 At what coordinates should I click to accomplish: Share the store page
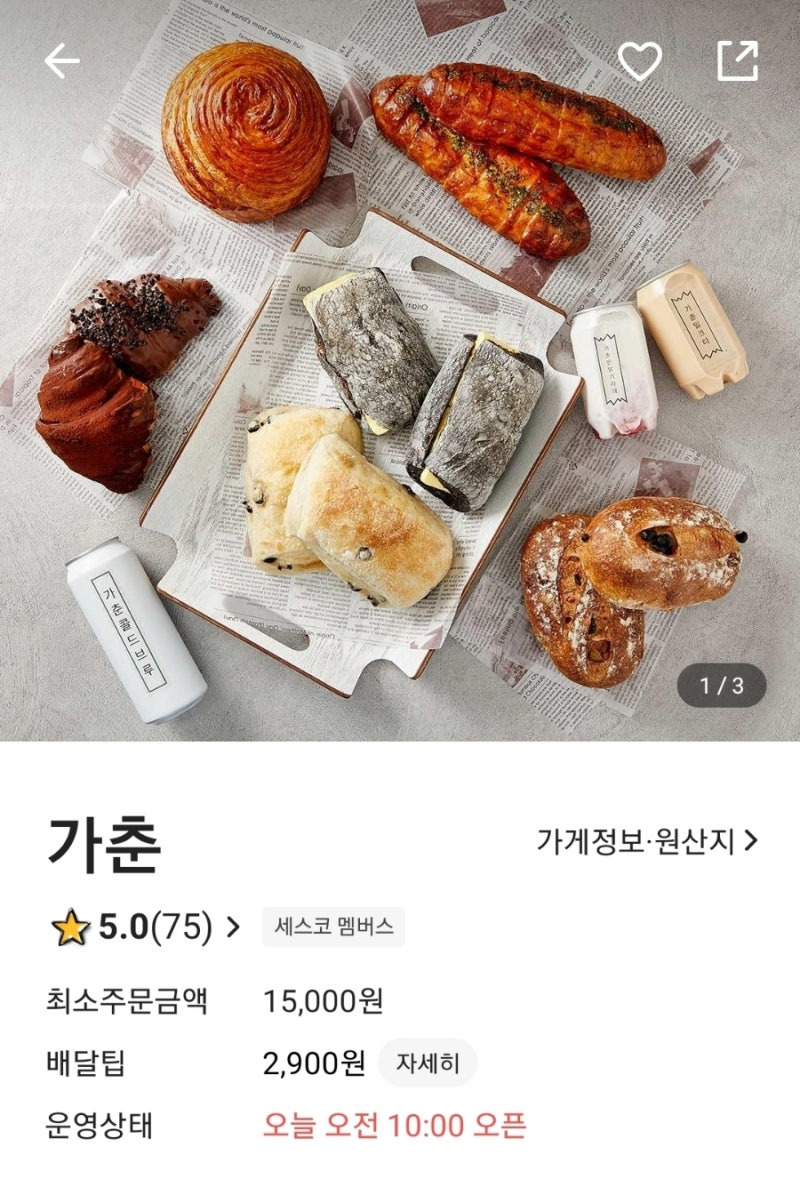click(738, 60)
